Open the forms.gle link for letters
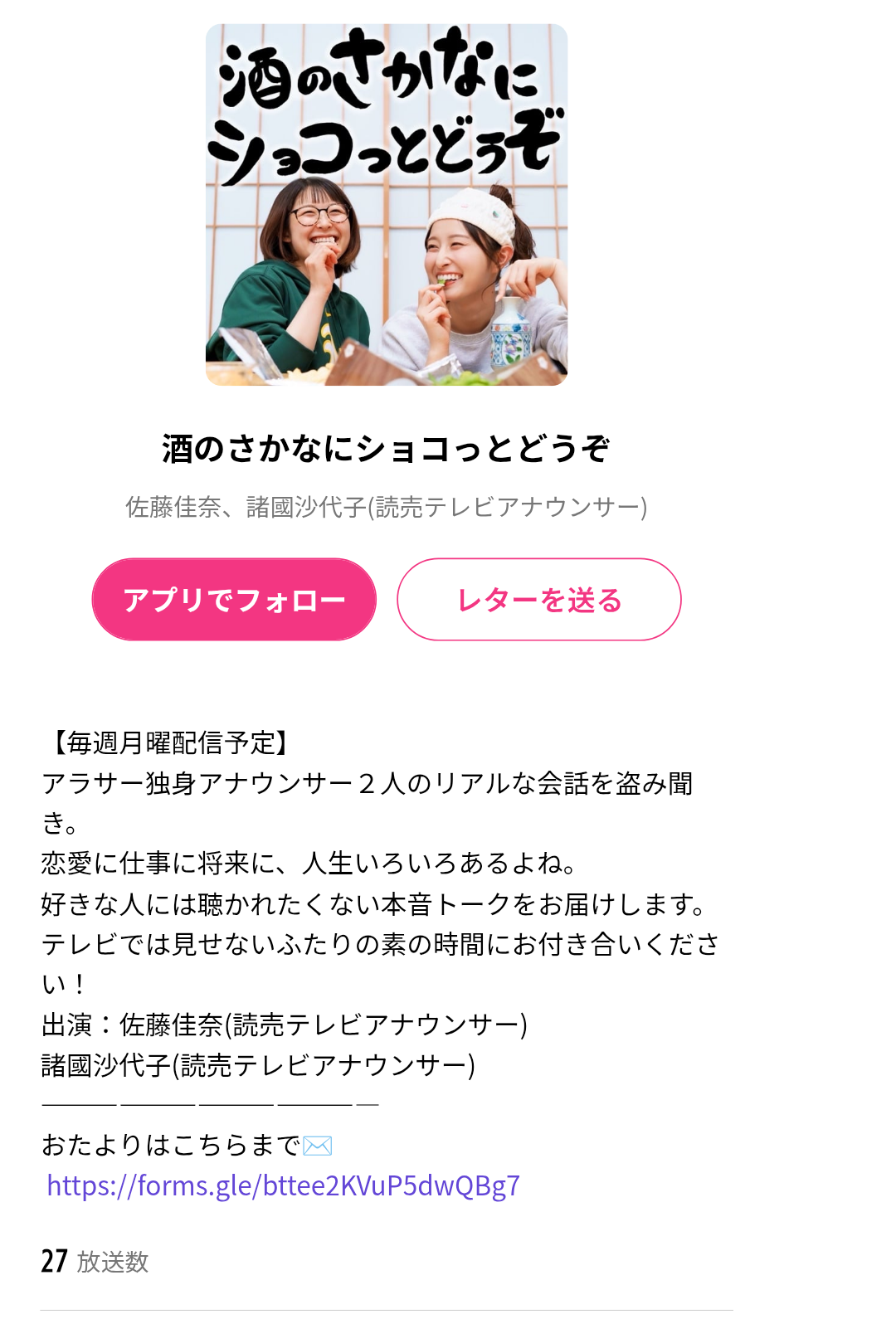 click(x=283, y=1185)
